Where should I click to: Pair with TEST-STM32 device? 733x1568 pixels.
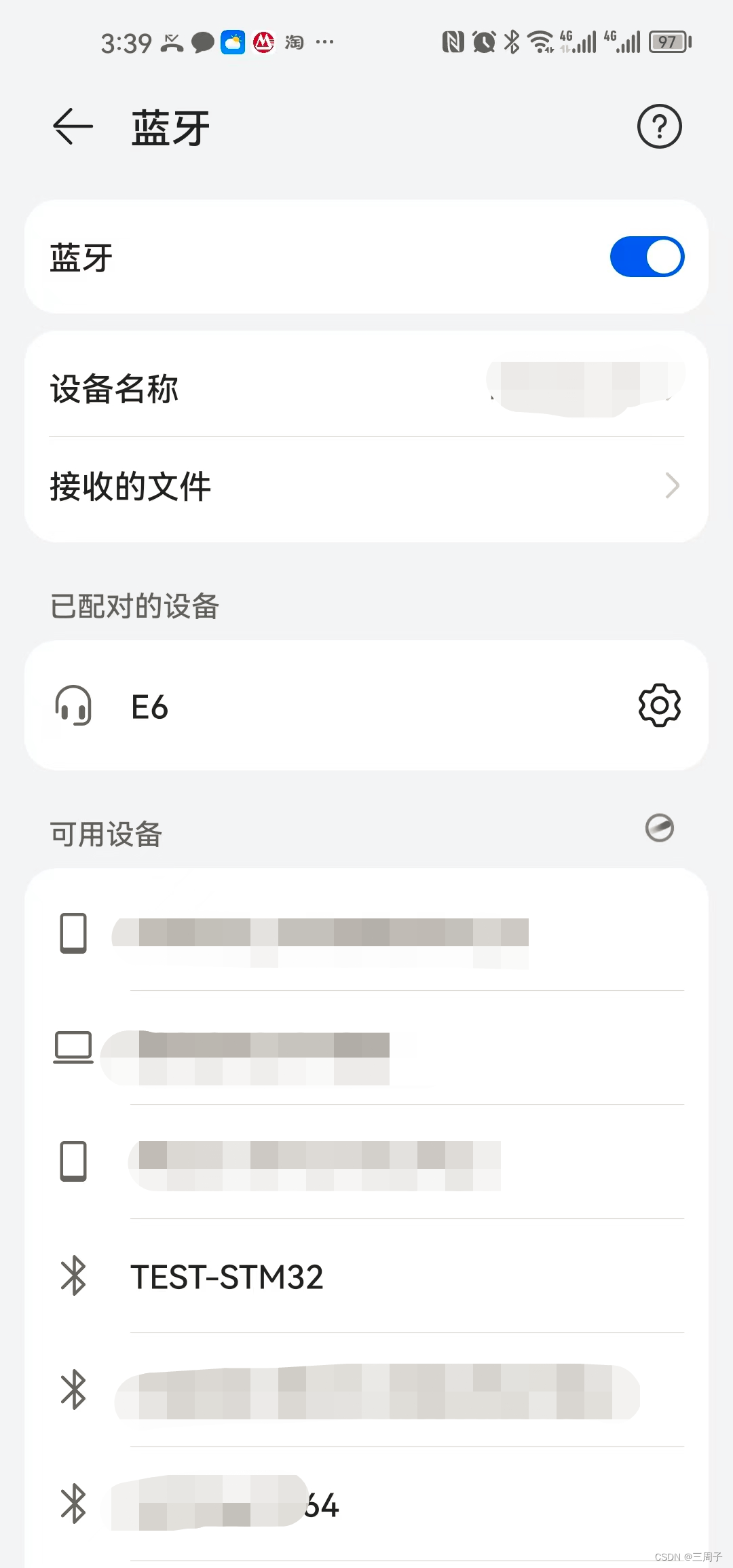(366, 1277)
